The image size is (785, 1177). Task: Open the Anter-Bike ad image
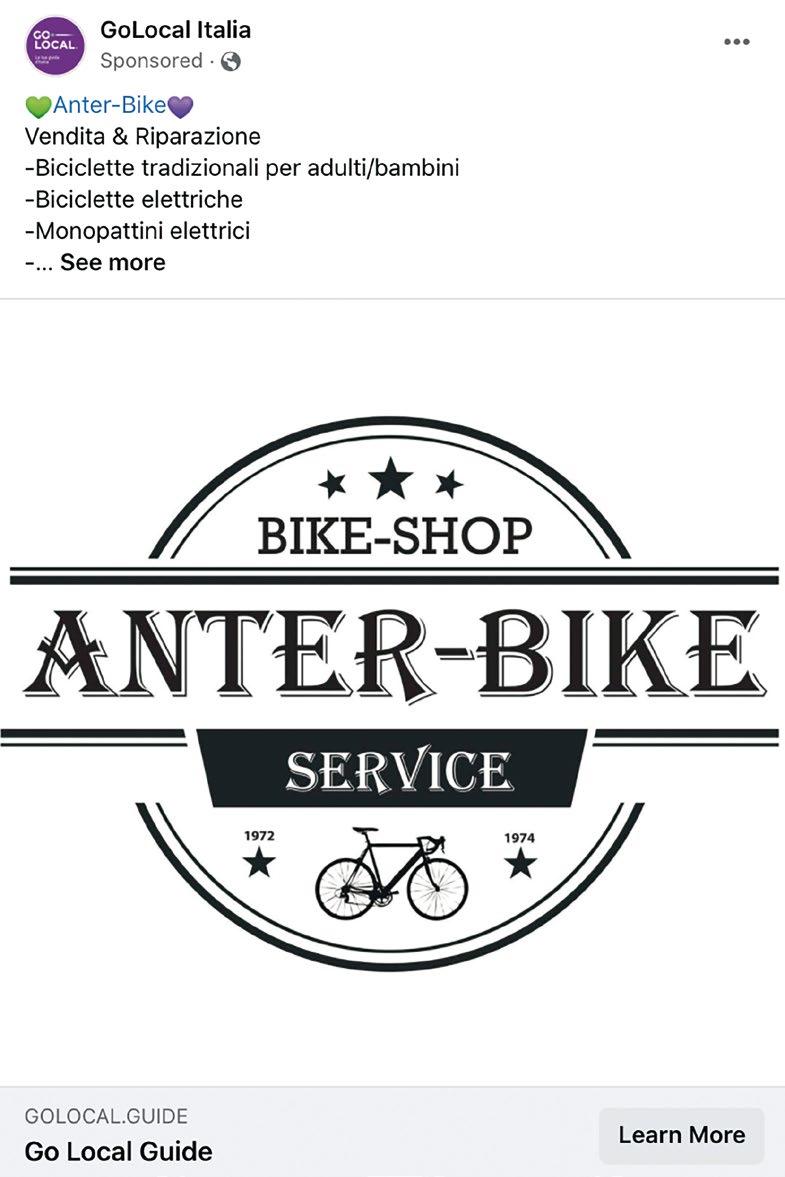coord(392,692)
